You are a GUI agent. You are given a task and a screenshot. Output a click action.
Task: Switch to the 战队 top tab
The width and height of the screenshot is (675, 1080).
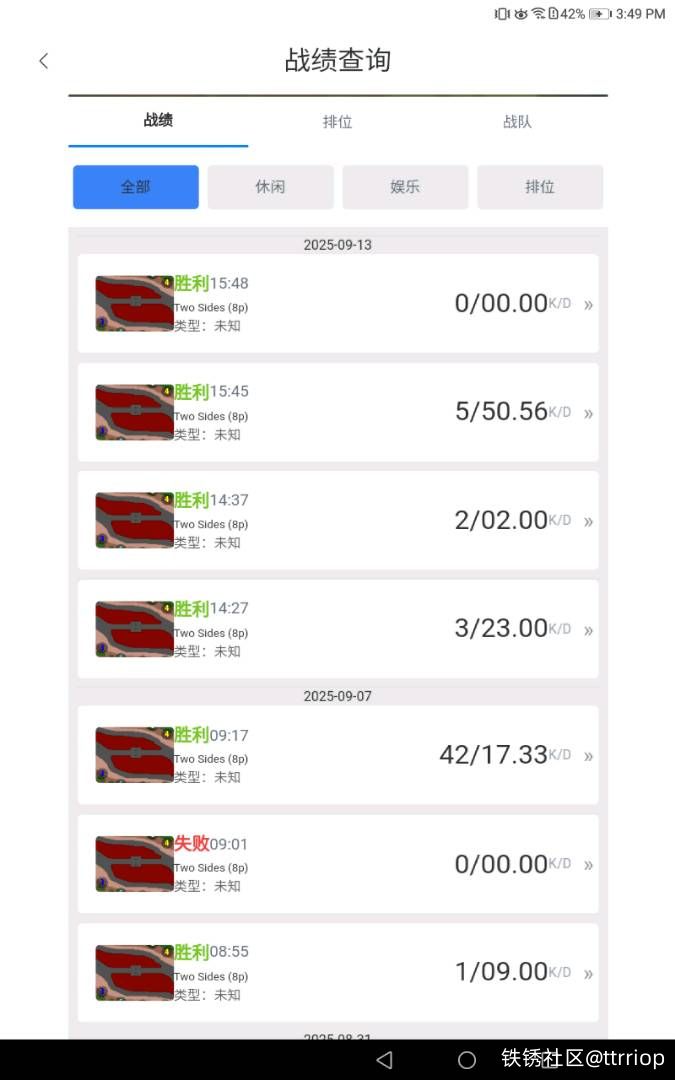(x=517, y=122)
